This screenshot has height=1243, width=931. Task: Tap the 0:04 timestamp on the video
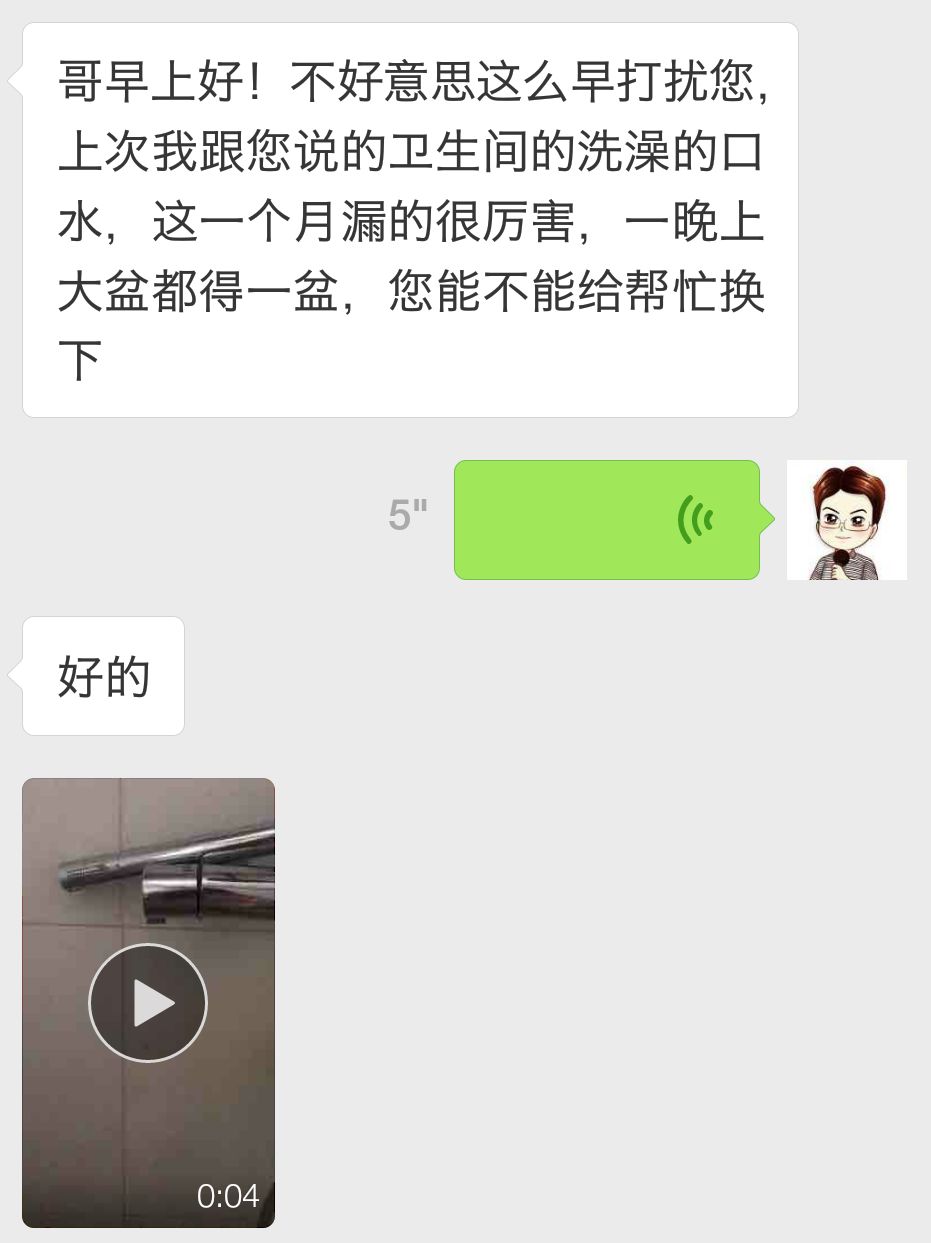pyautogui.click(x=230, y=1194)
